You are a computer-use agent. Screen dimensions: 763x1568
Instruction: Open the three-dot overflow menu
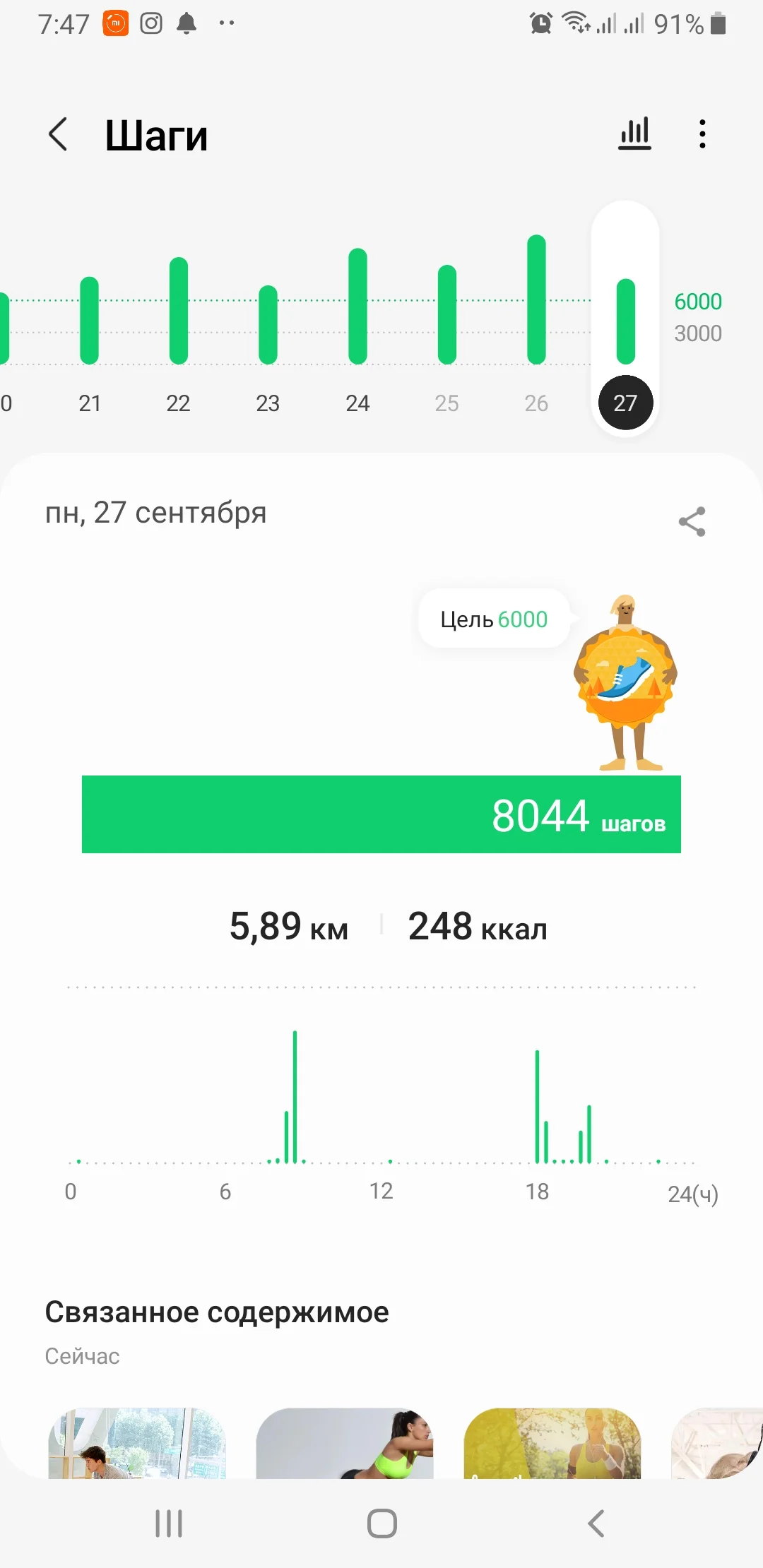[702, 133]
